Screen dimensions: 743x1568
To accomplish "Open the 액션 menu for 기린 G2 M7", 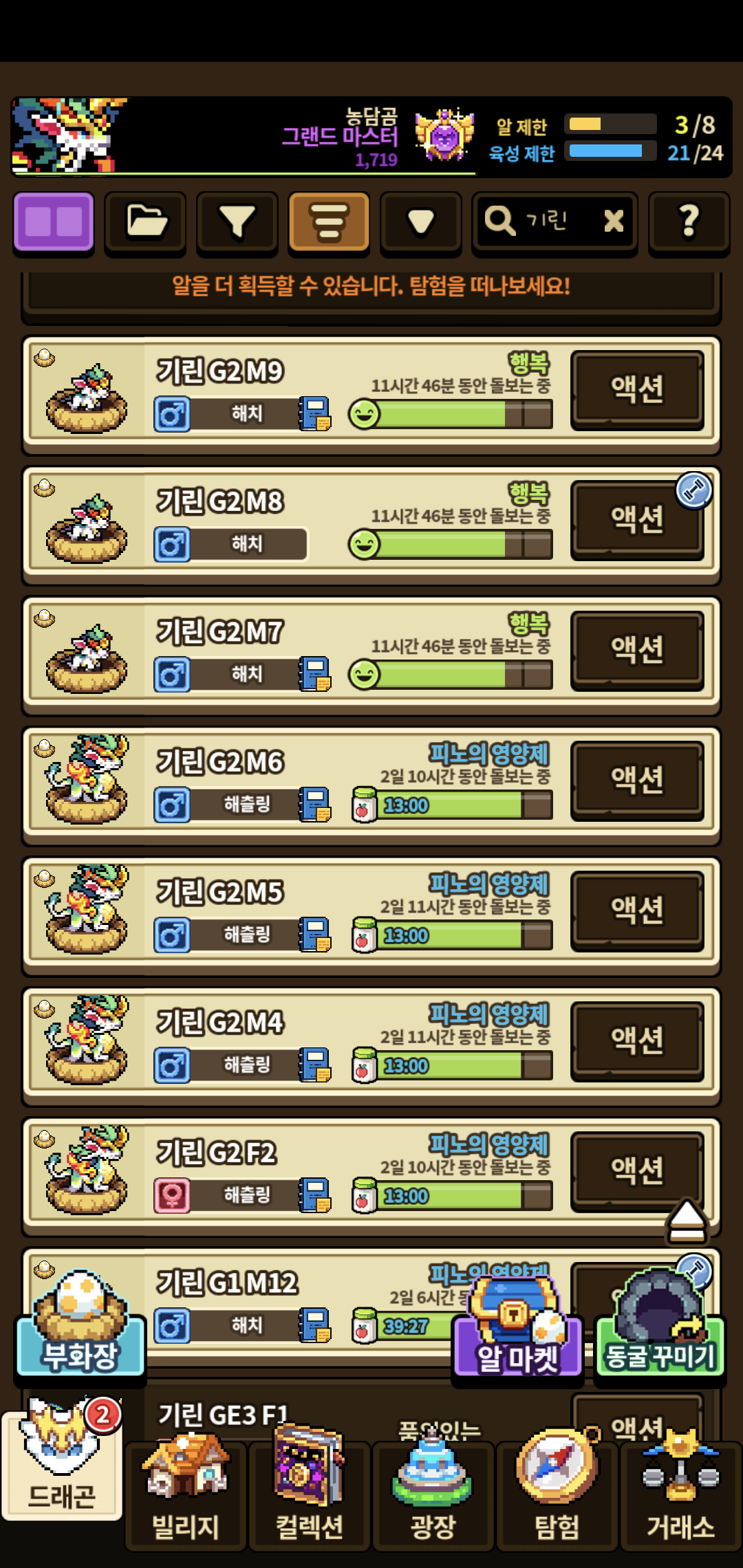I will [637, 651].
